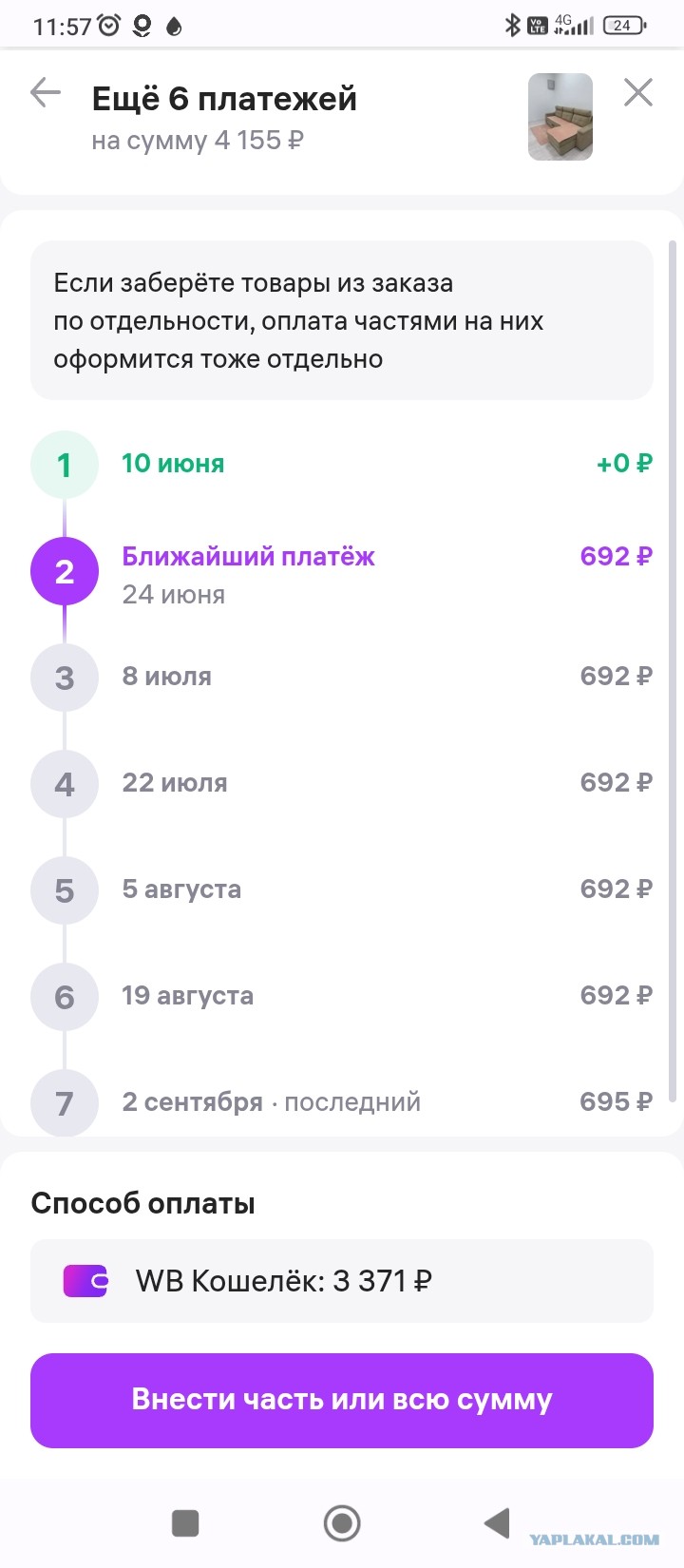Go back using the top arrow

(x=46, y=93)
